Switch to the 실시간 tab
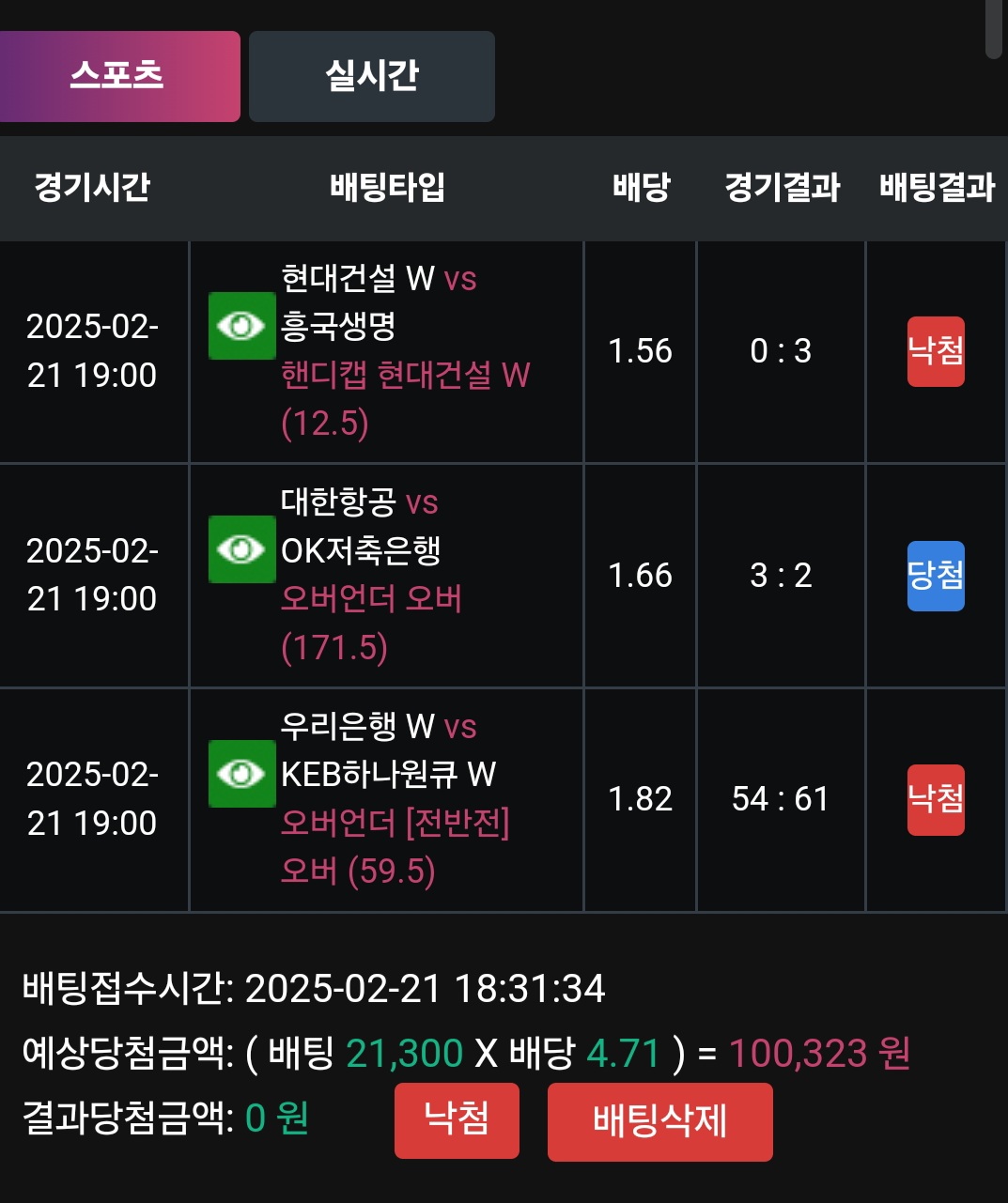 pyautogui.click(x=372, y=76)
